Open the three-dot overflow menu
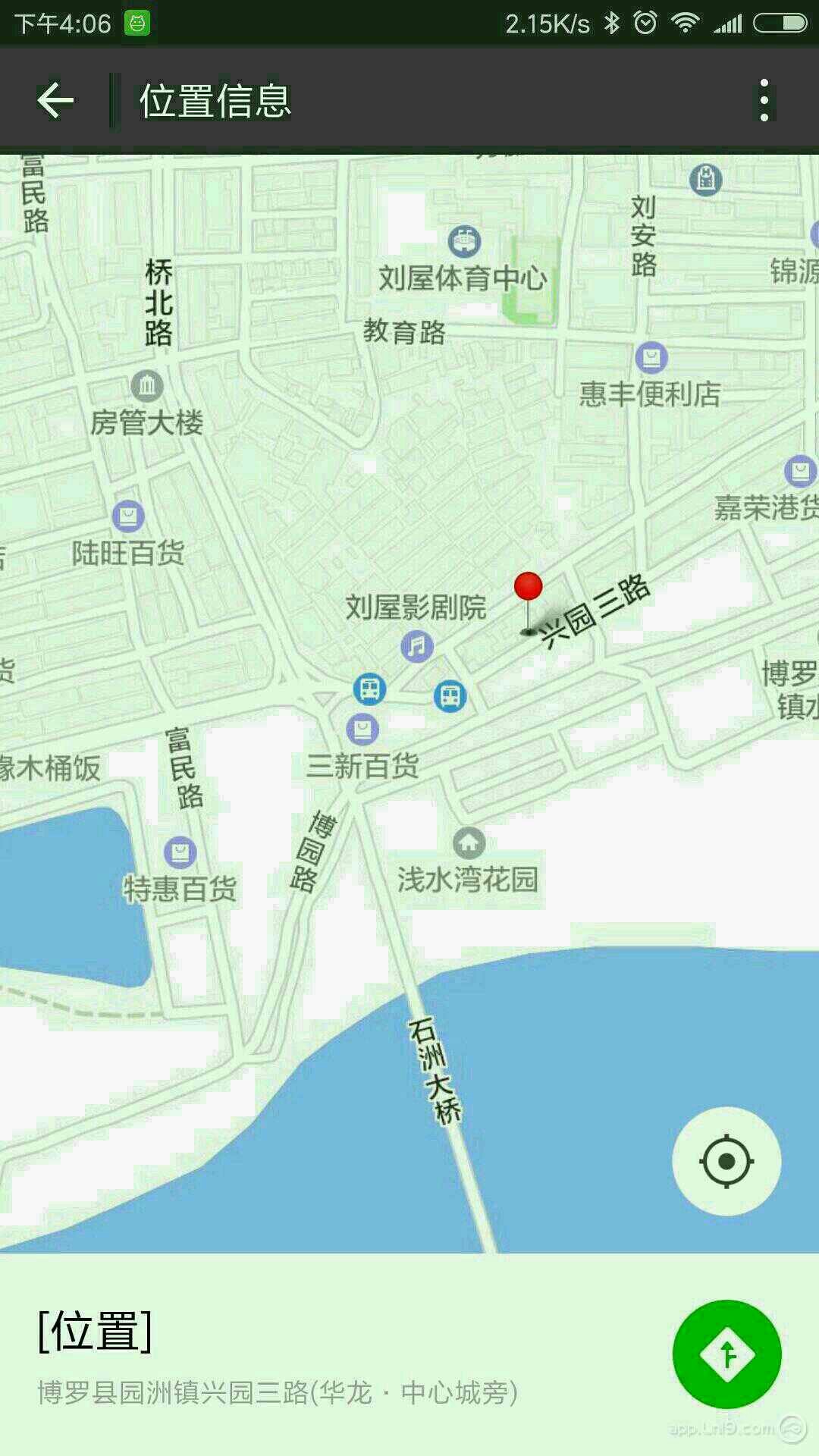The height and width of the screenshot is (1456, 819). click(x=764, y=100)
